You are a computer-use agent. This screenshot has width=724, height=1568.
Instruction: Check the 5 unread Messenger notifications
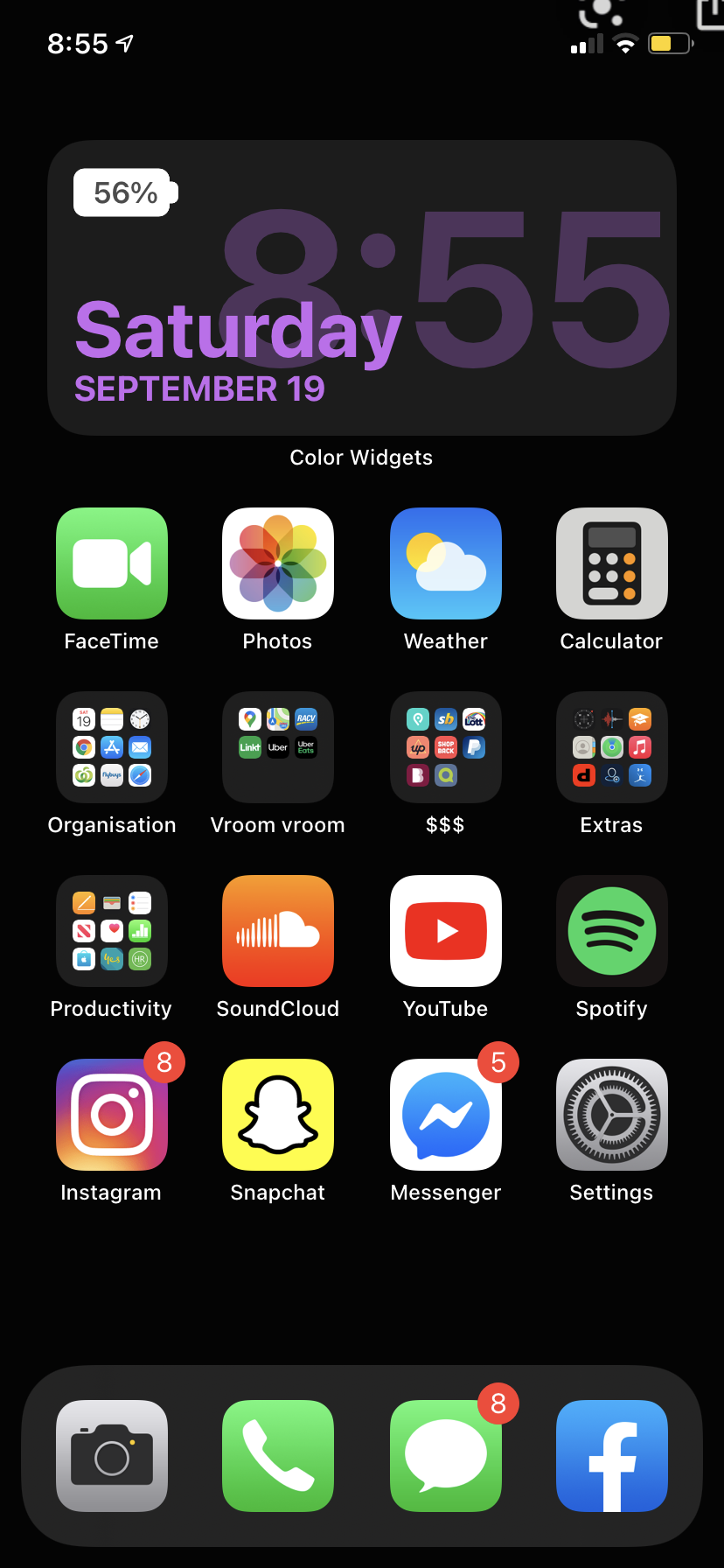coord(445,1114)
